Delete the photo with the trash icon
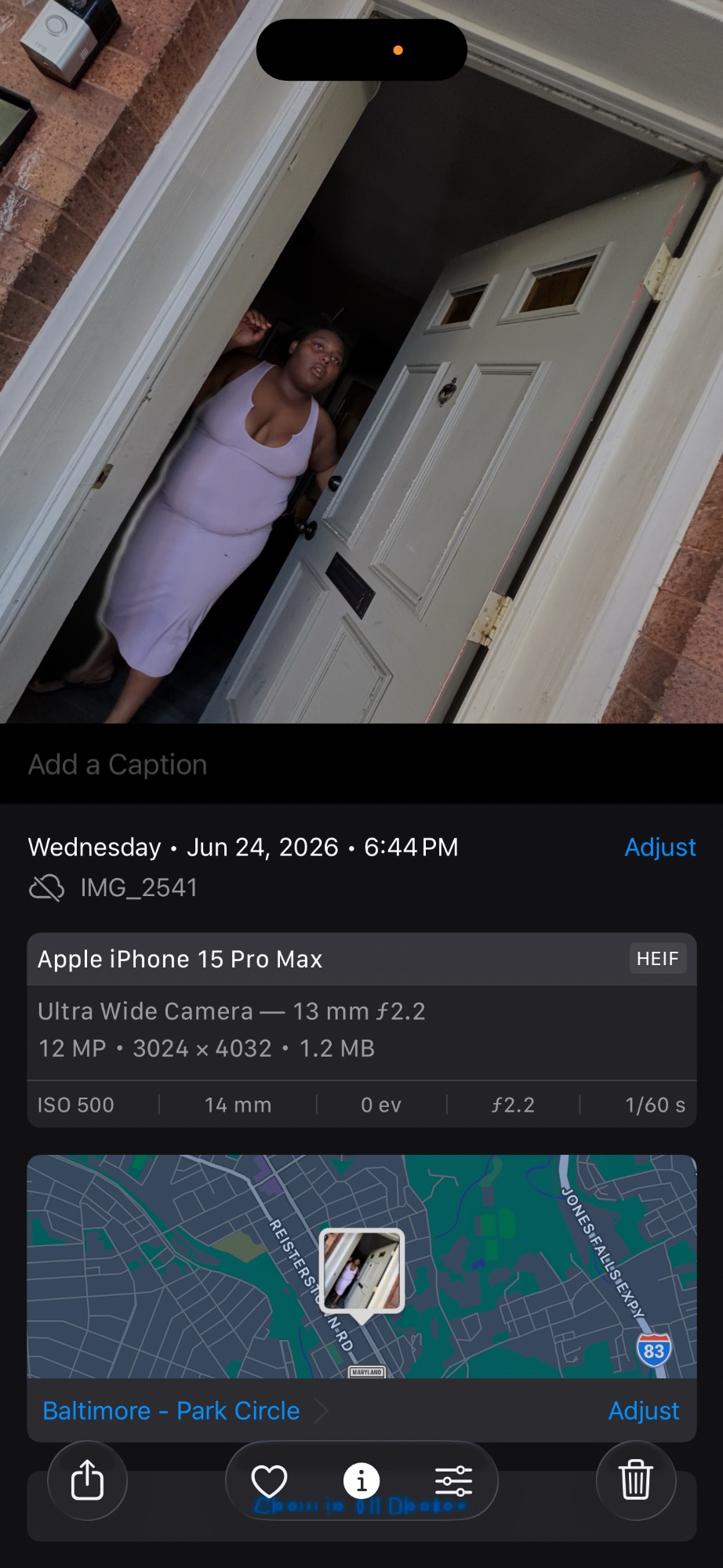 pyautogui.click(x=636, y=1480)
